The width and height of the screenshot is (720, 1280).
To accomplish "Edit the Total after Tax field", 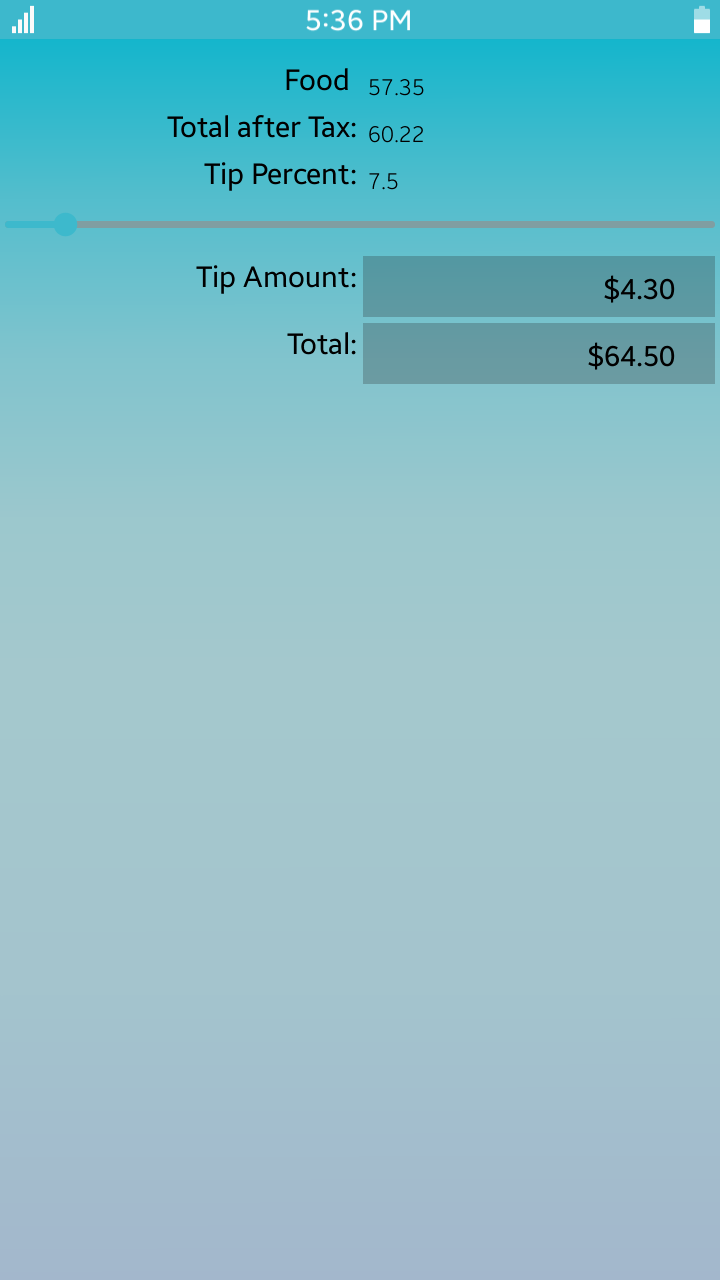I will tap(397, 135).
